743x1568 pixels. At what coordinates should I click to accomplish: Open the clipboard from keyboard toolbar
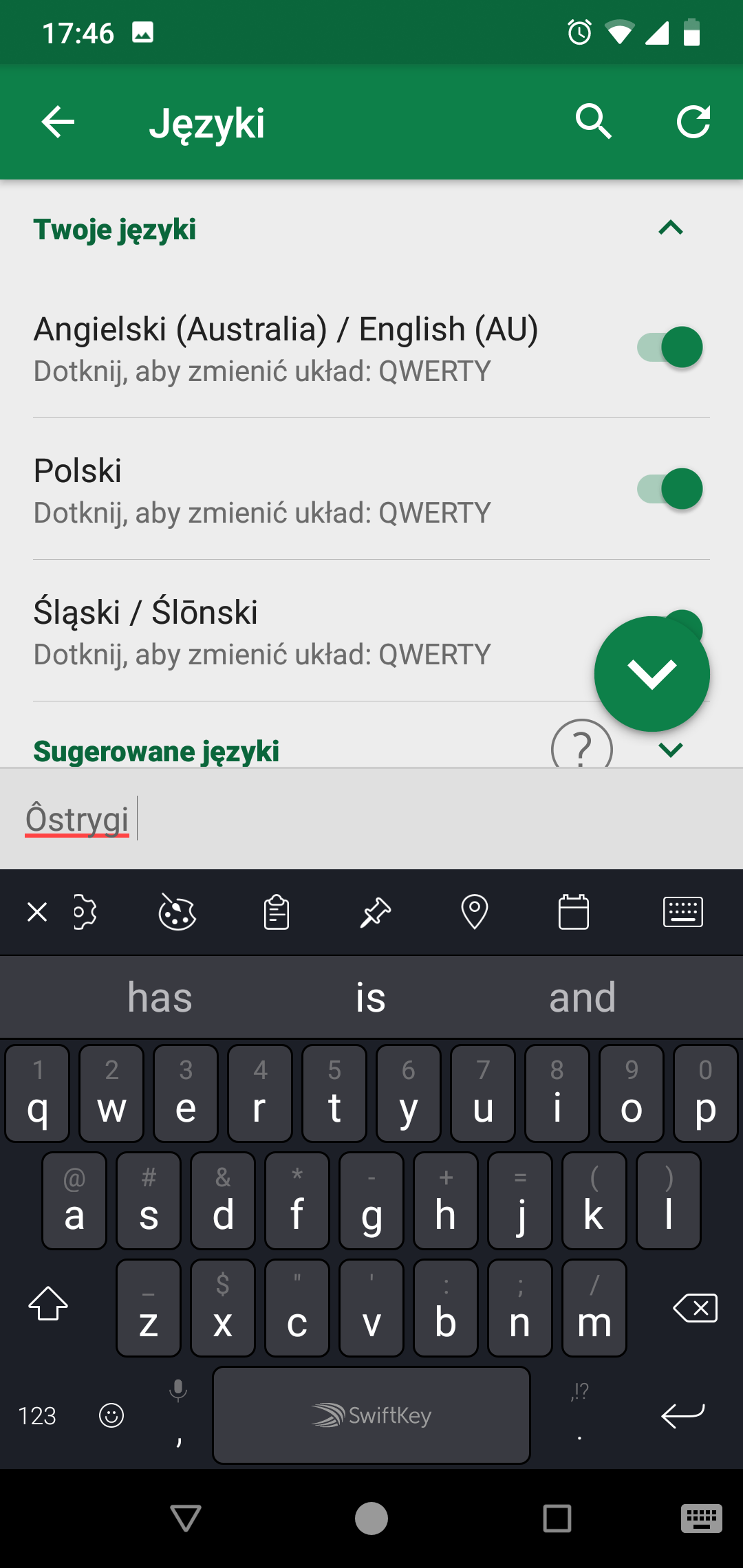pos(277,913)
